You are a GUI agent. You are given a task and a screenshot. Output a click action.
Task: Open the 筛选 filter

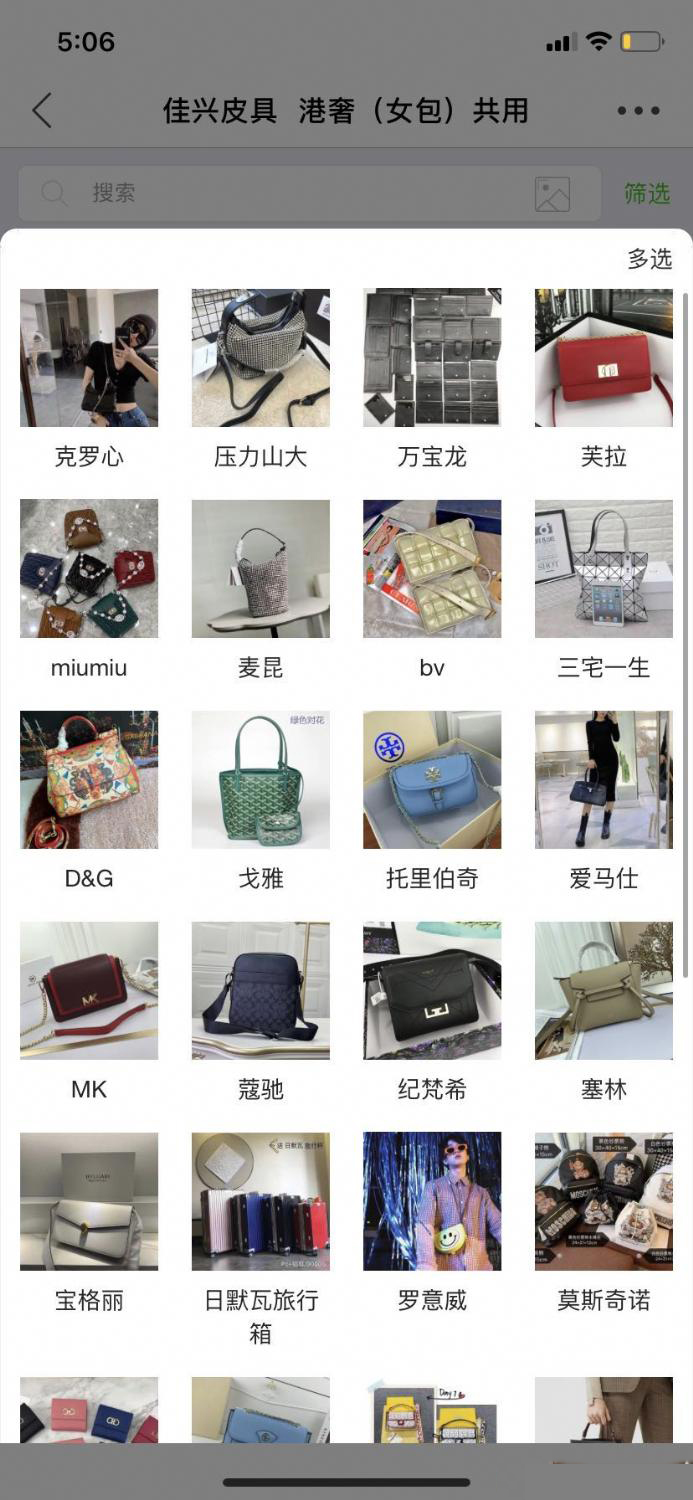(x=646, y=193)
